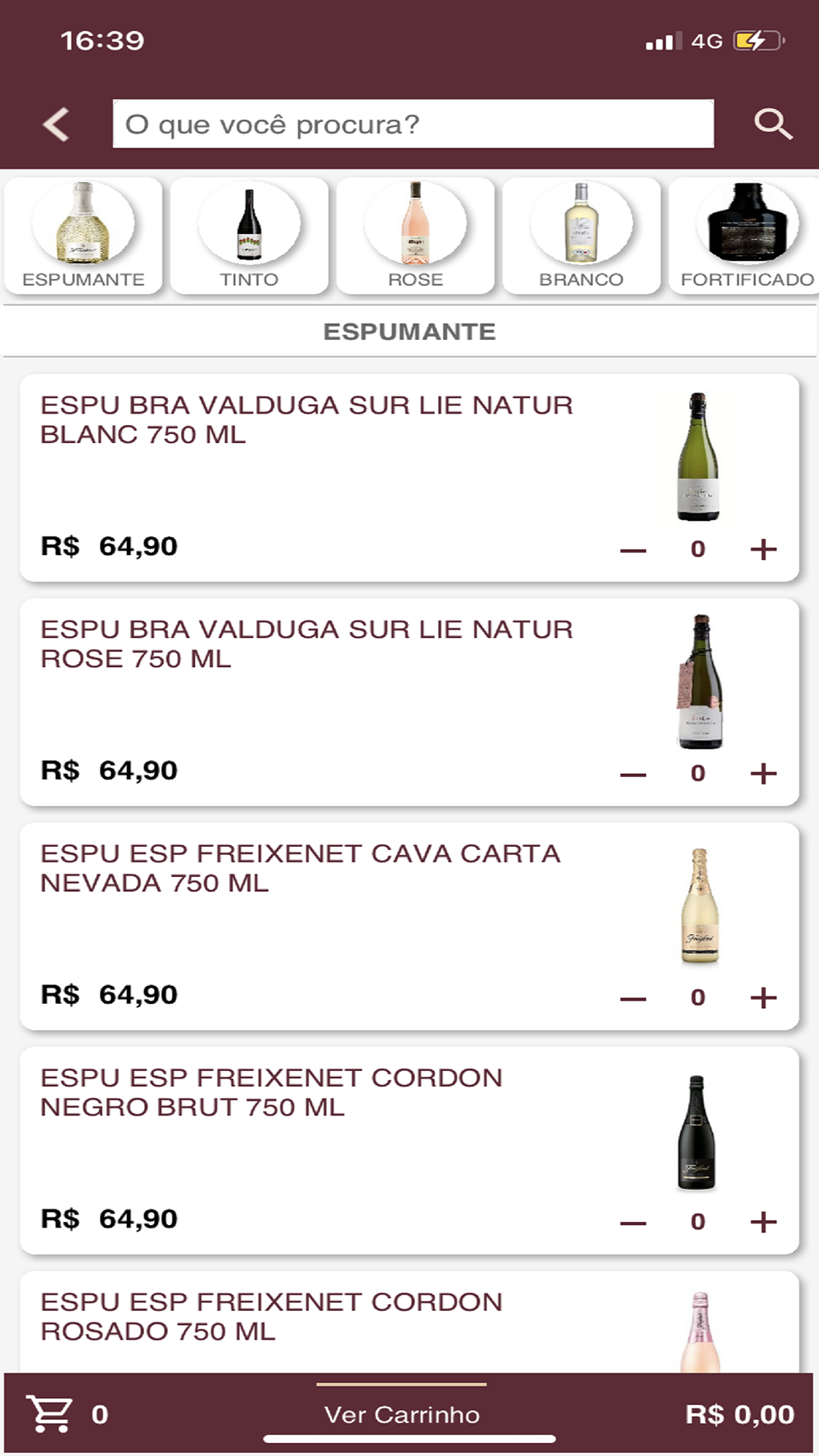819x1456 pixels.
Task: Open the BRANCO wine category
Action: coord(581,236)
